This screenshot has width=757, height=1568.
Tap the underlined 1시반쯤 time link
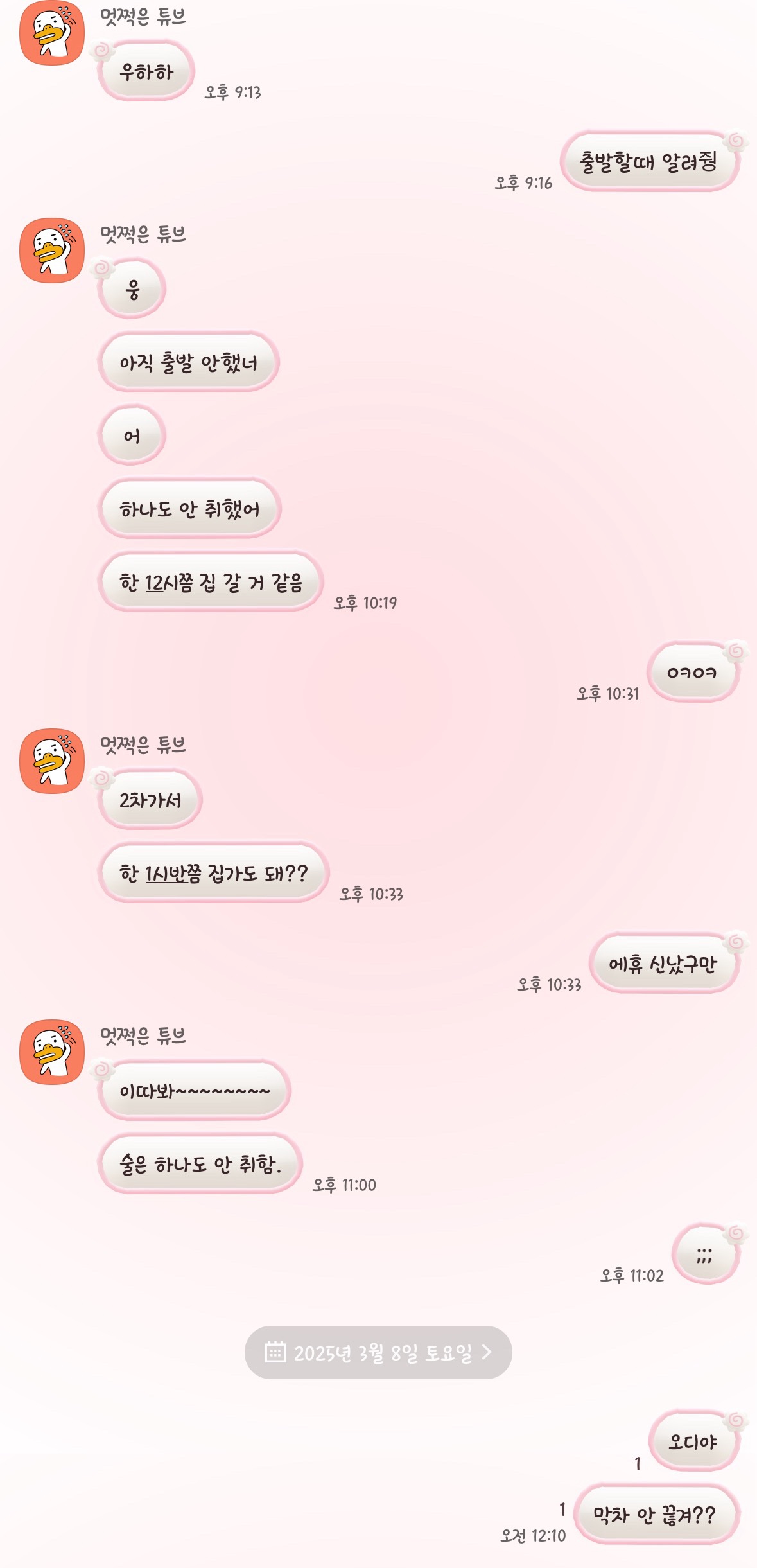[x=173, y=874]
